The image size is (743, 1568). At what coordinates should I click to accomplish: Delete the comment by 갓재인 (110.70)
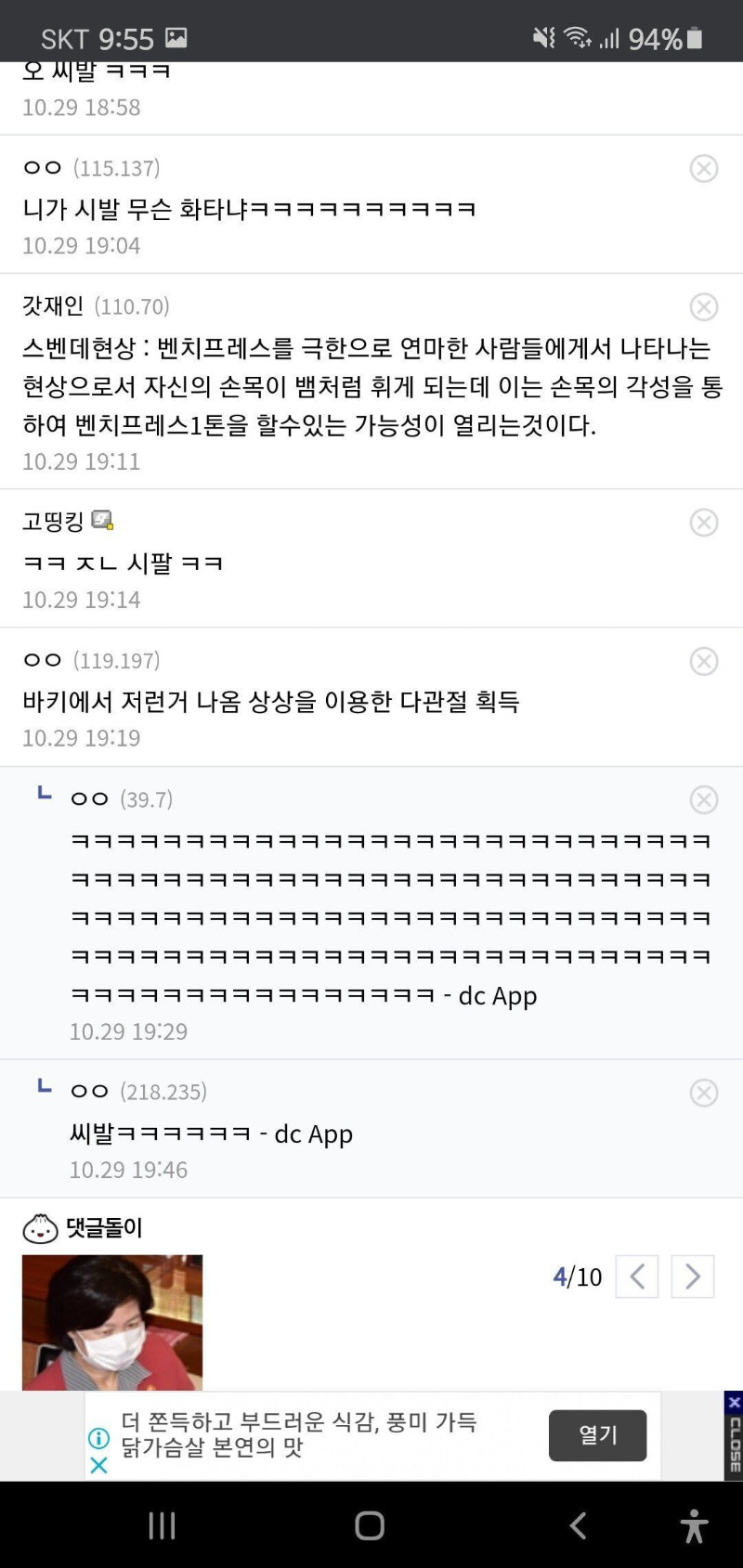point(703,306)
